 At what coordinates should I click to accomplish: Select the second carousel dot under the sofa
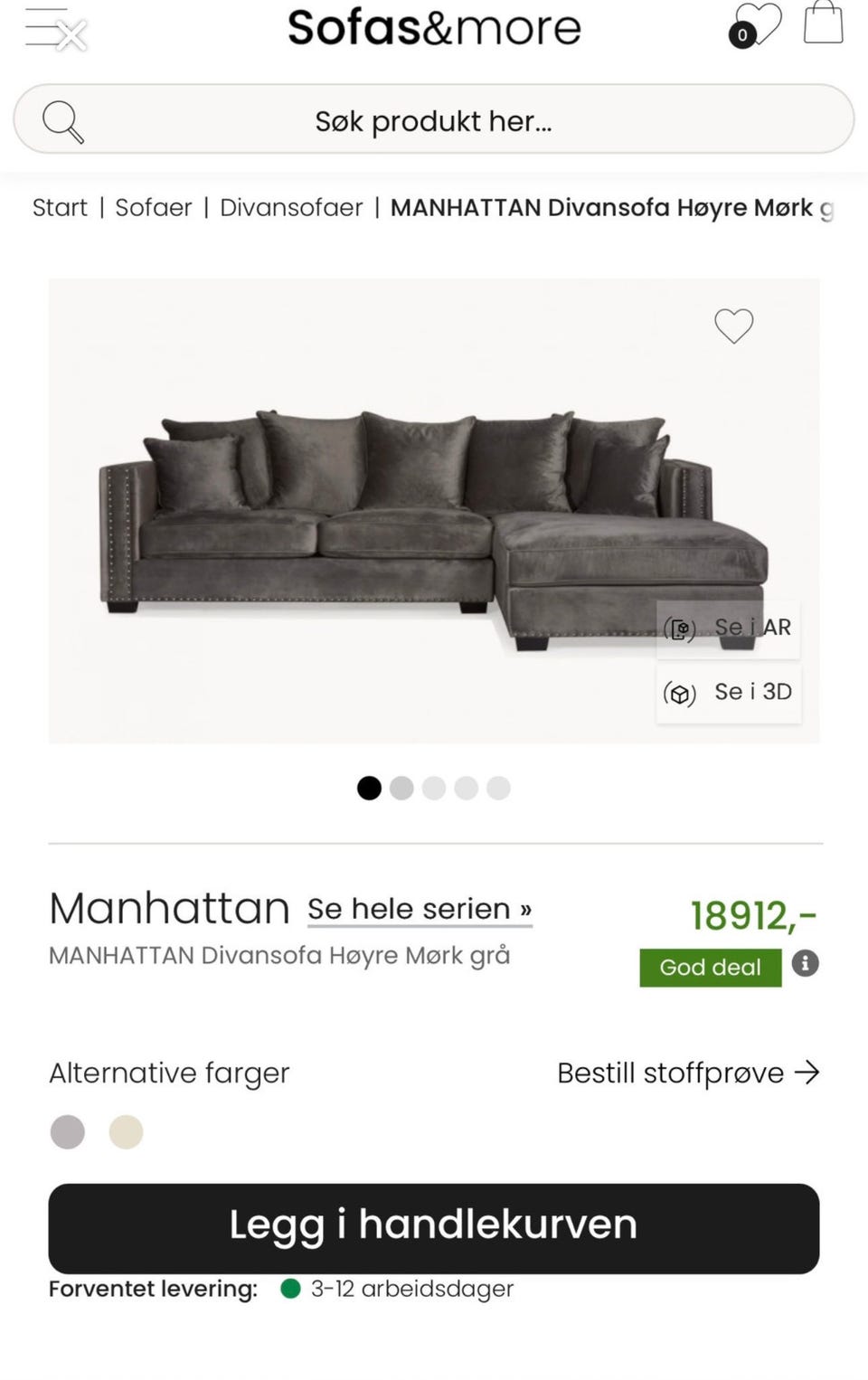pos(401,788)
